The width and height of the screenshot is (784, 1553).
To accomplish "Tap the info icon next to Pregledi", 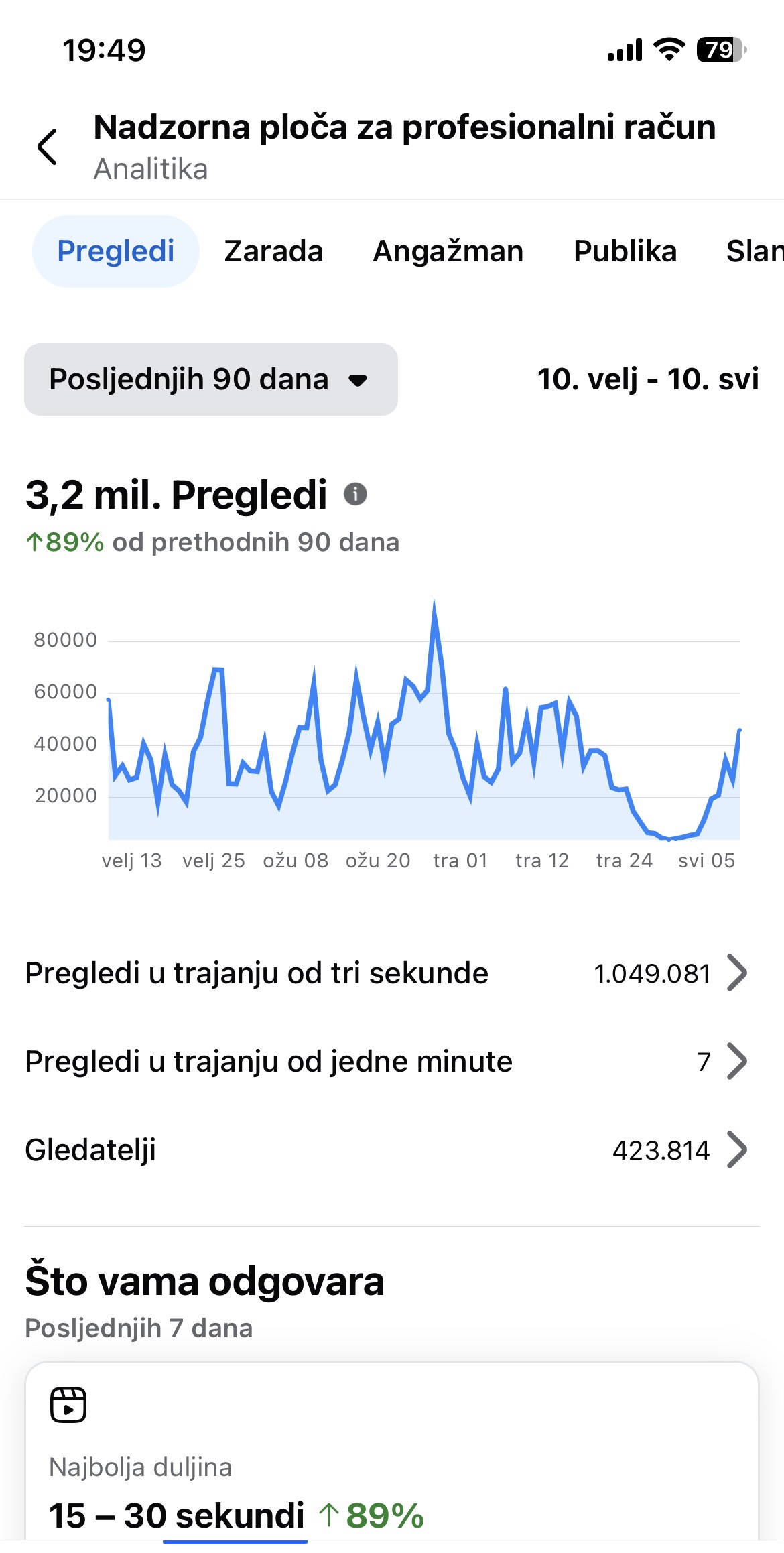I will click(355, 494).
